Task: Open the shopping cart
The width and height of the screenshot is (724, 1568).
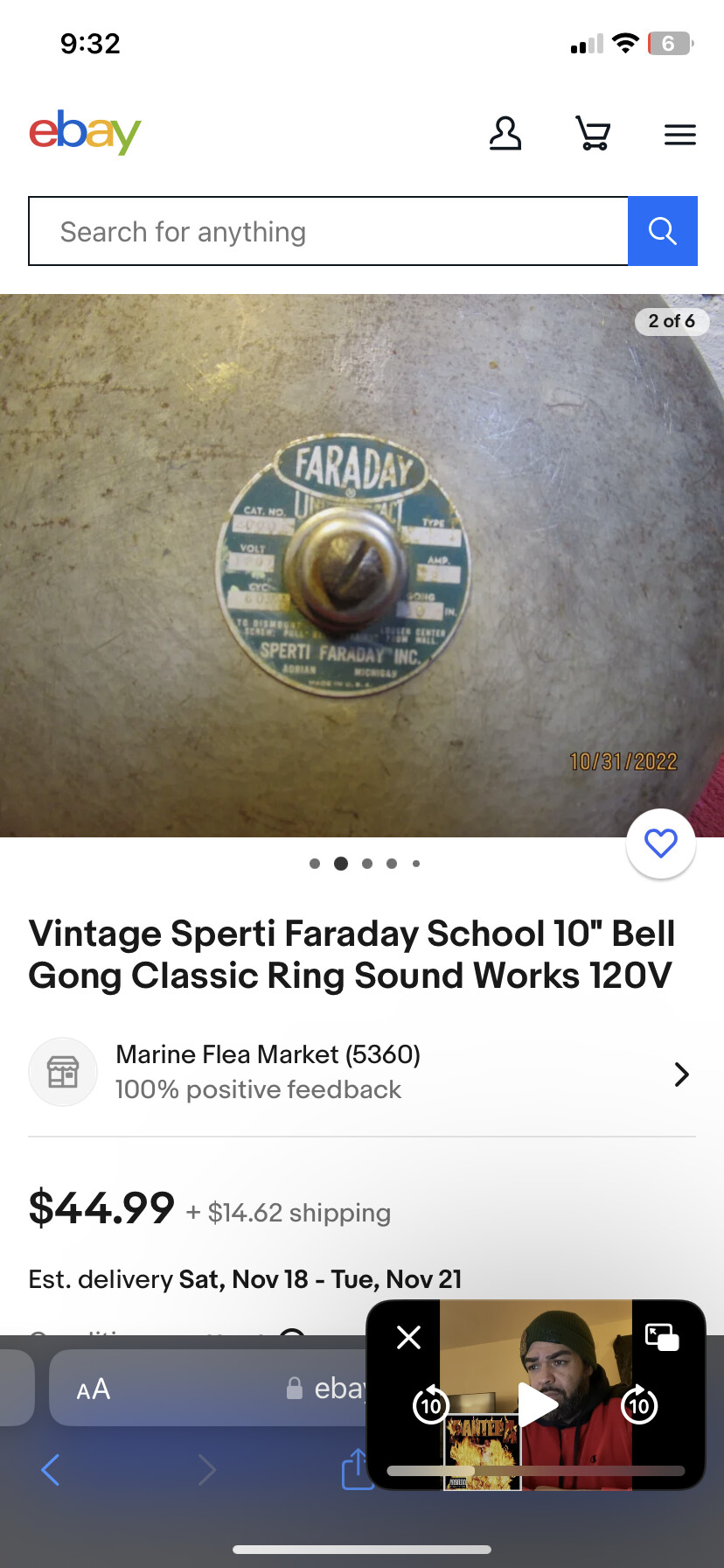Action: pos(594,134)
